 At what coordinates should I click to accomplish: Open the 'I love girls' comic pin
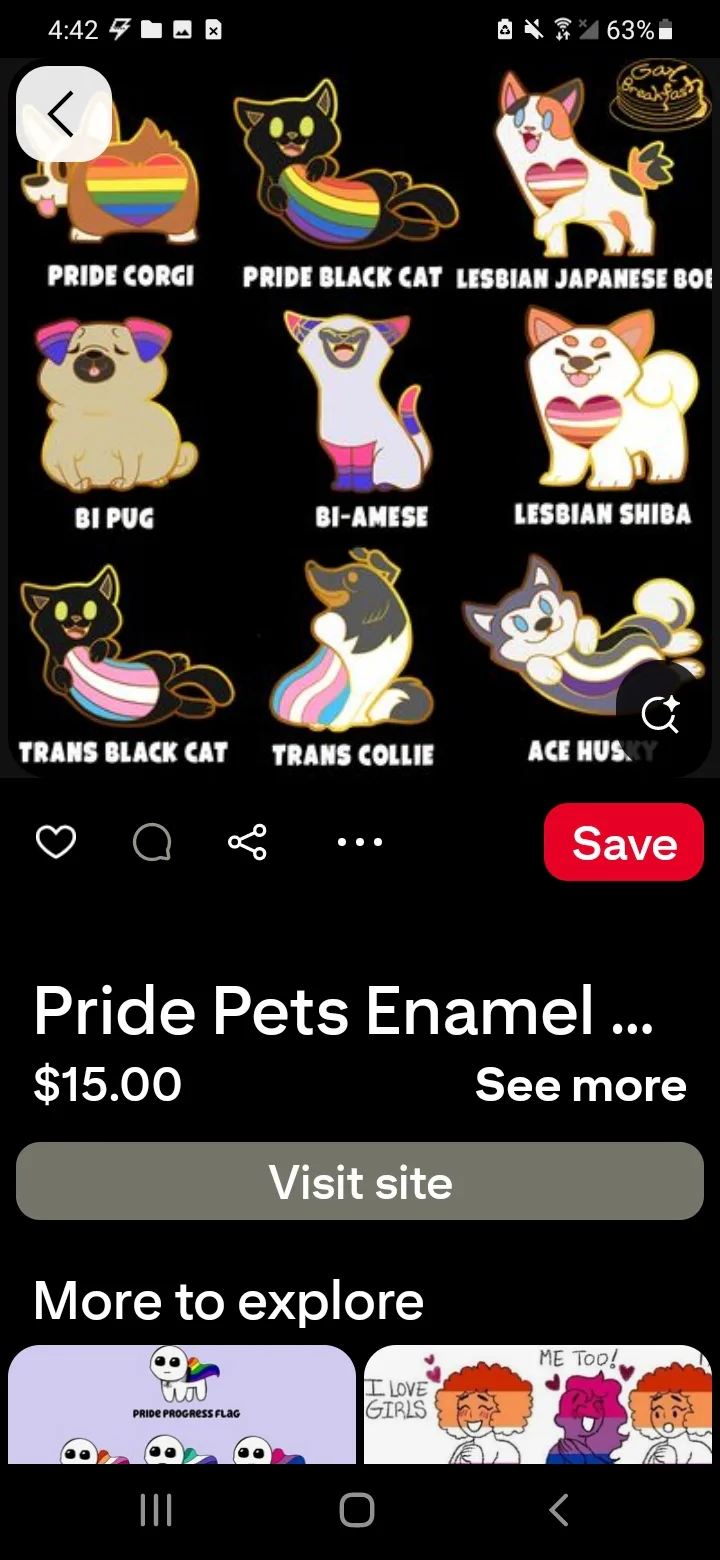(538, 1405)
